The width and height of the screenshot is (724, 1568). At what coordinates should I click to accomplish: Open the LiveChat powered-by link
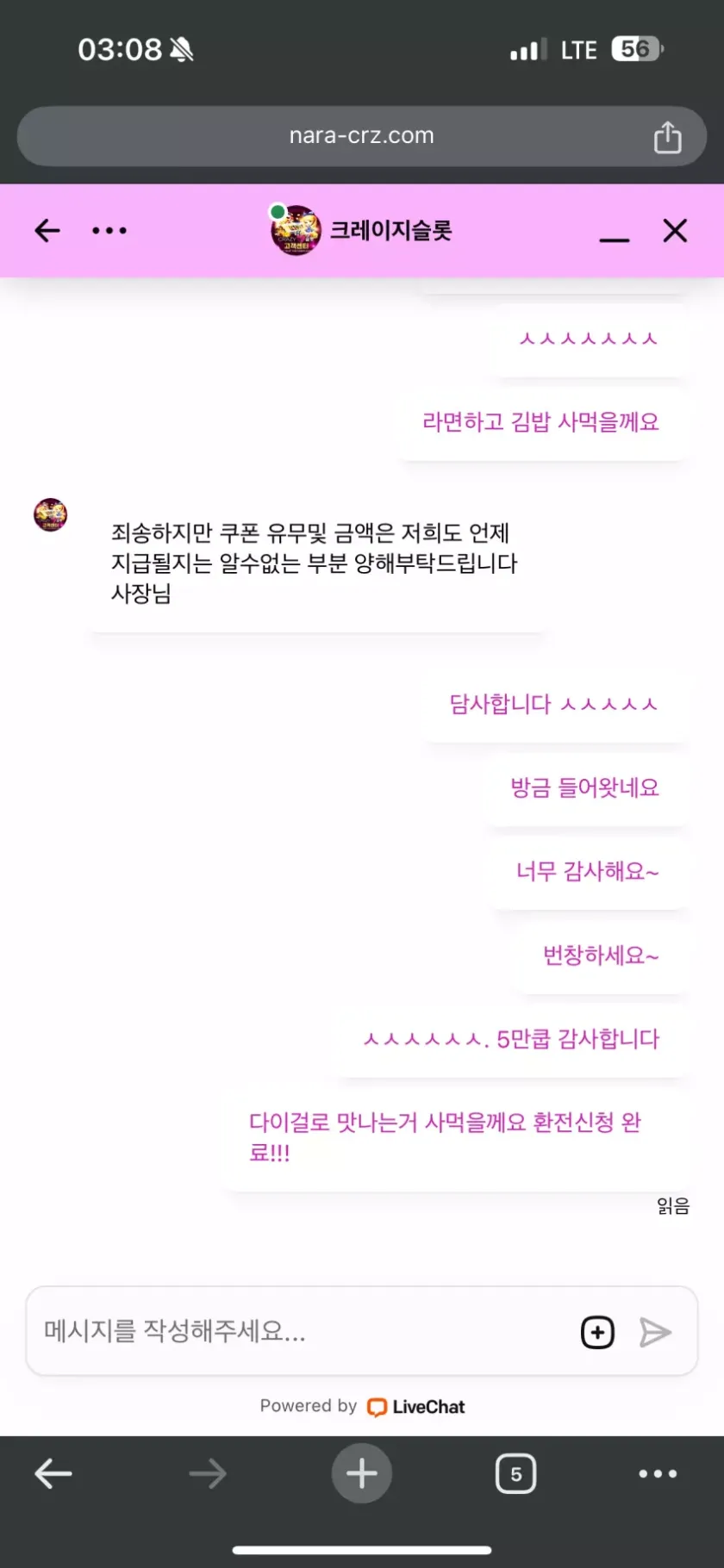click(x=416, y=1407)
